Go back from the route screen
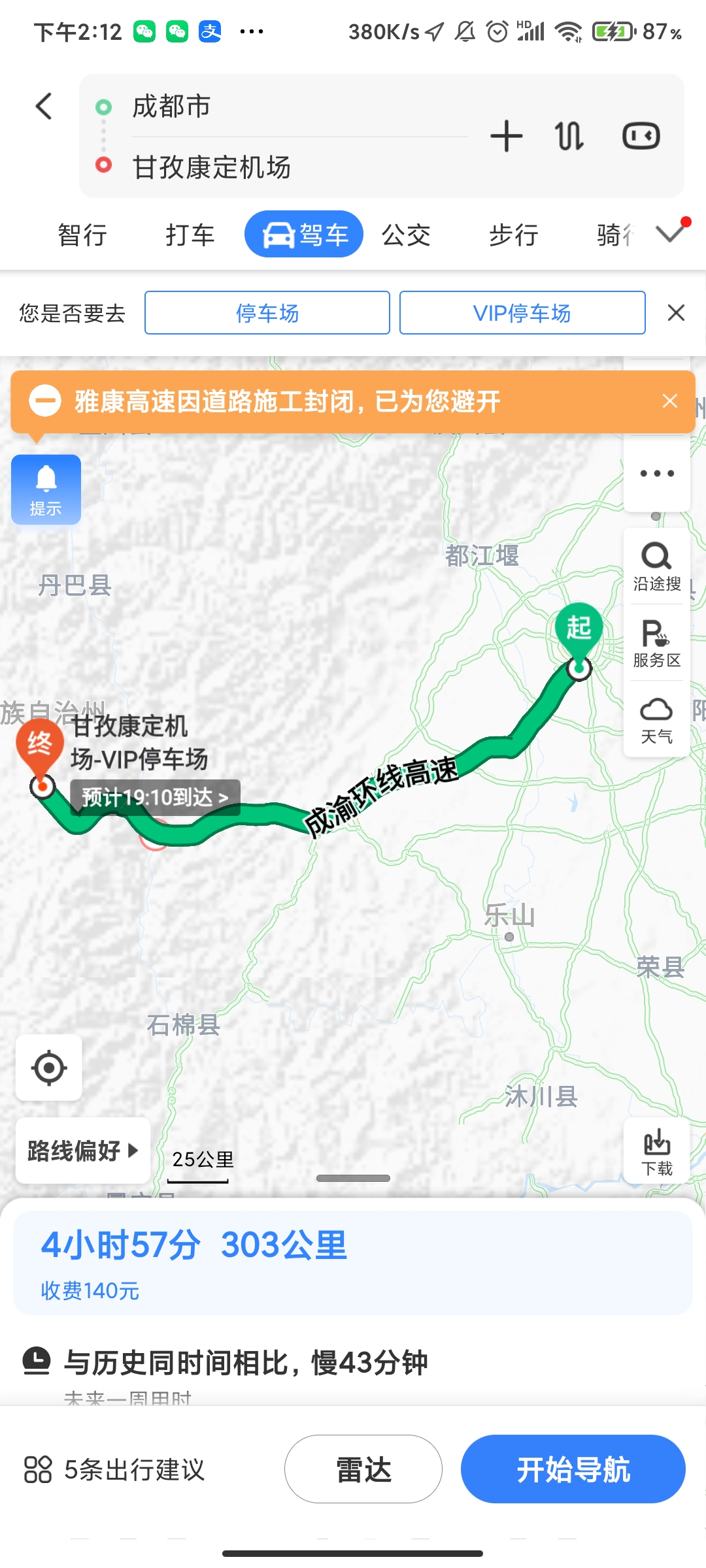This screenshot has height=1568, width=706. tap(44, 106)
